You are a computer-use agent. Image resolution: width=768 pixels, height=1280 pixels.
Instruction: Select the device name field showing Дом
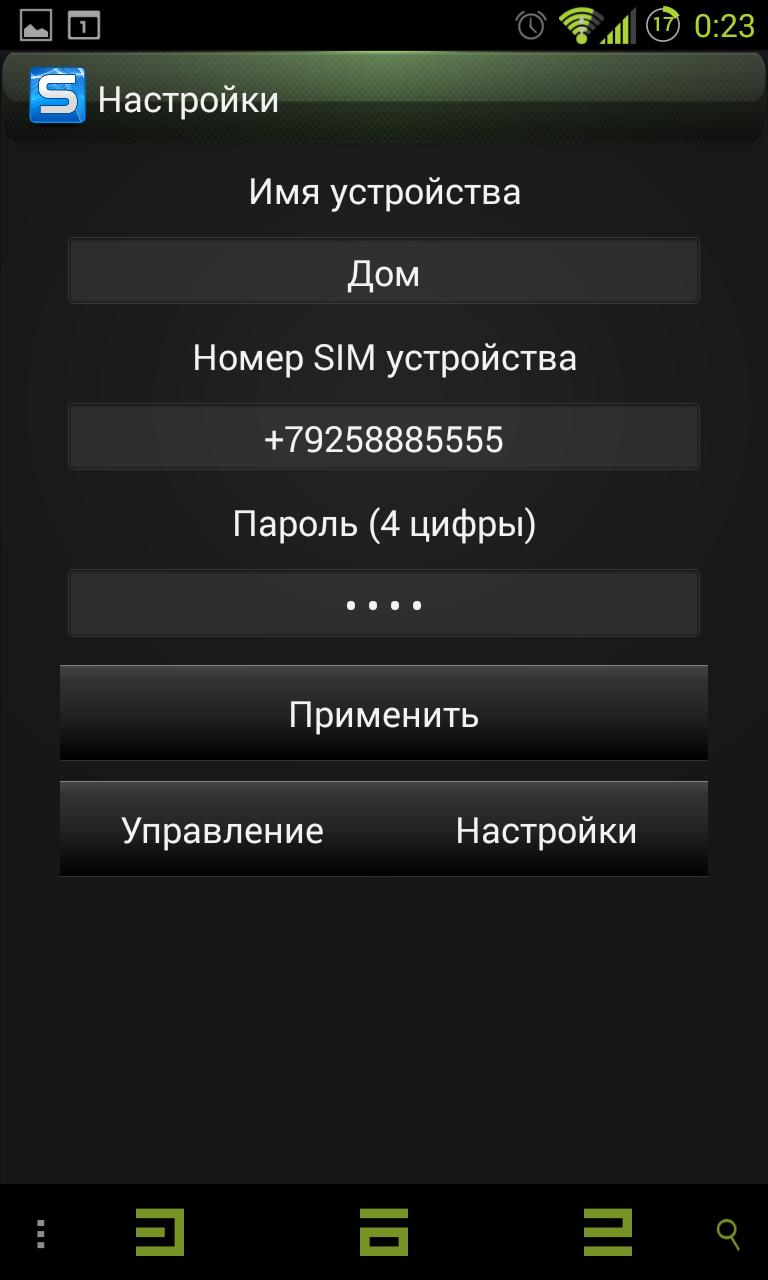[383, 270]
